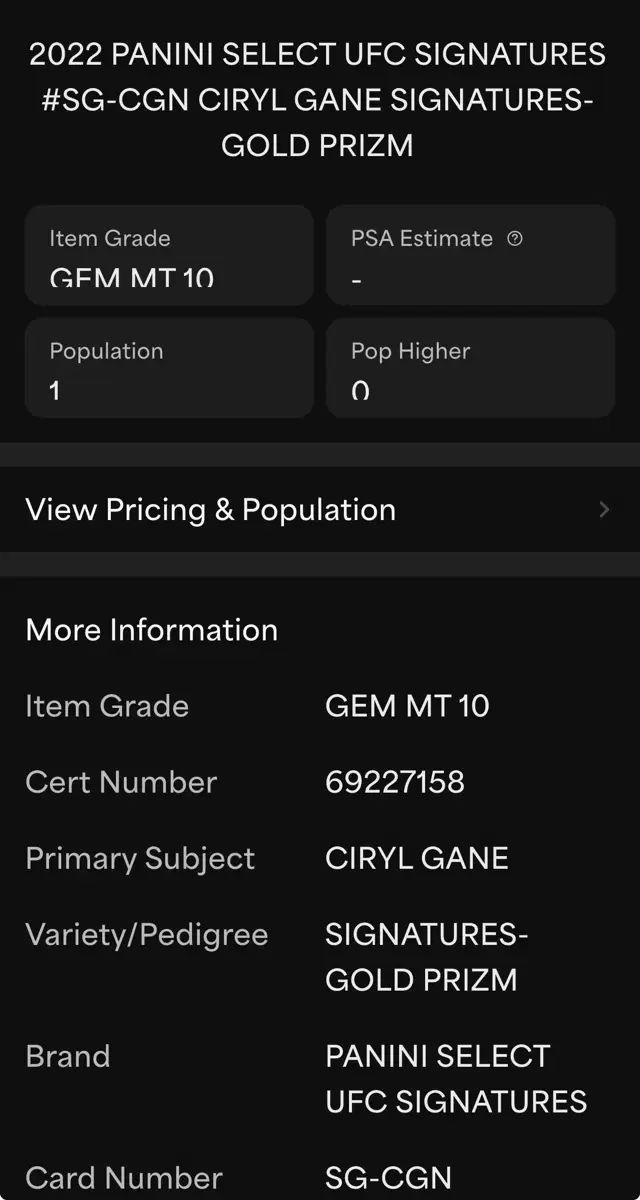Open View Pricing & Population
The height and width of the screenshot is (1200, 640).
318,509
